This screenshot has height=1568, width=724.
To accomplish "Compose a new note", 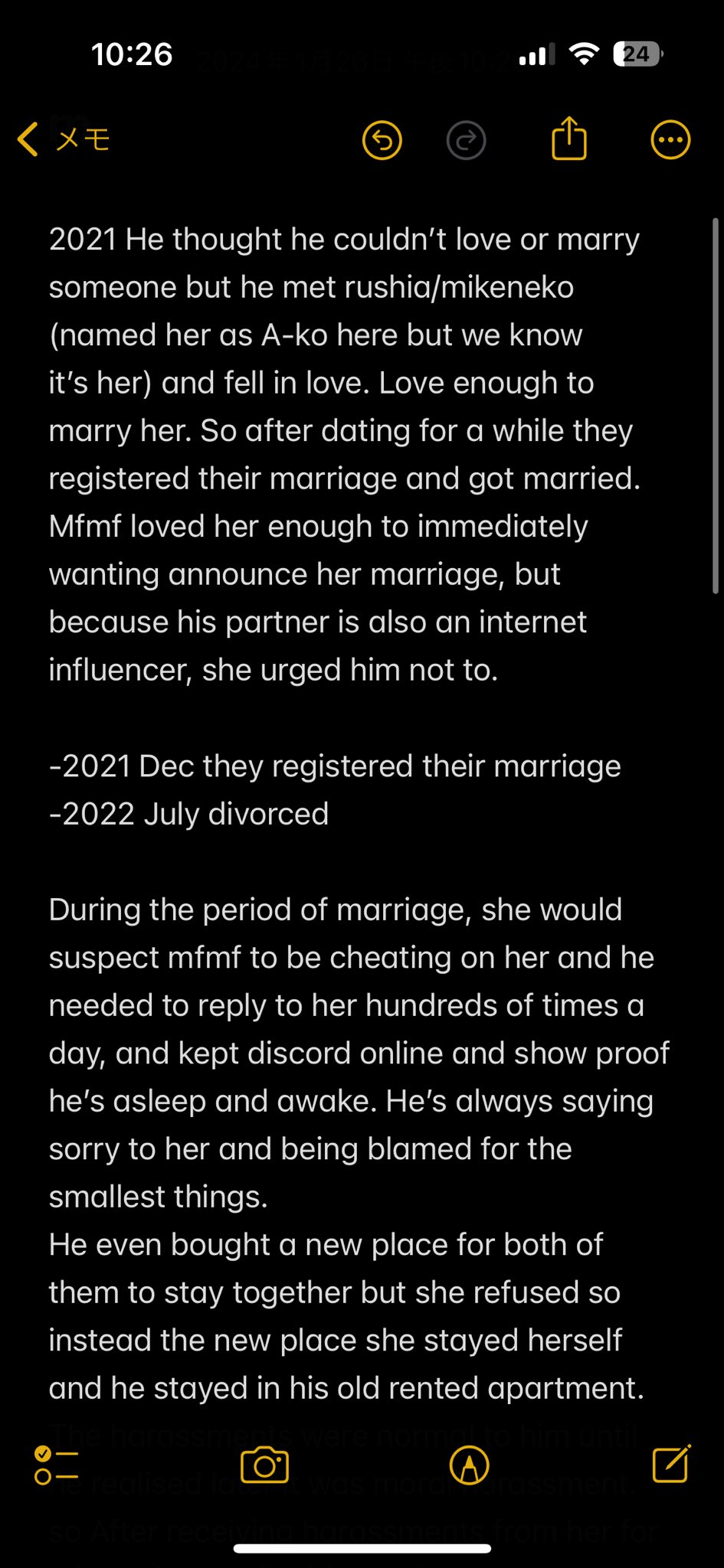I will (x=671, y=1464).
